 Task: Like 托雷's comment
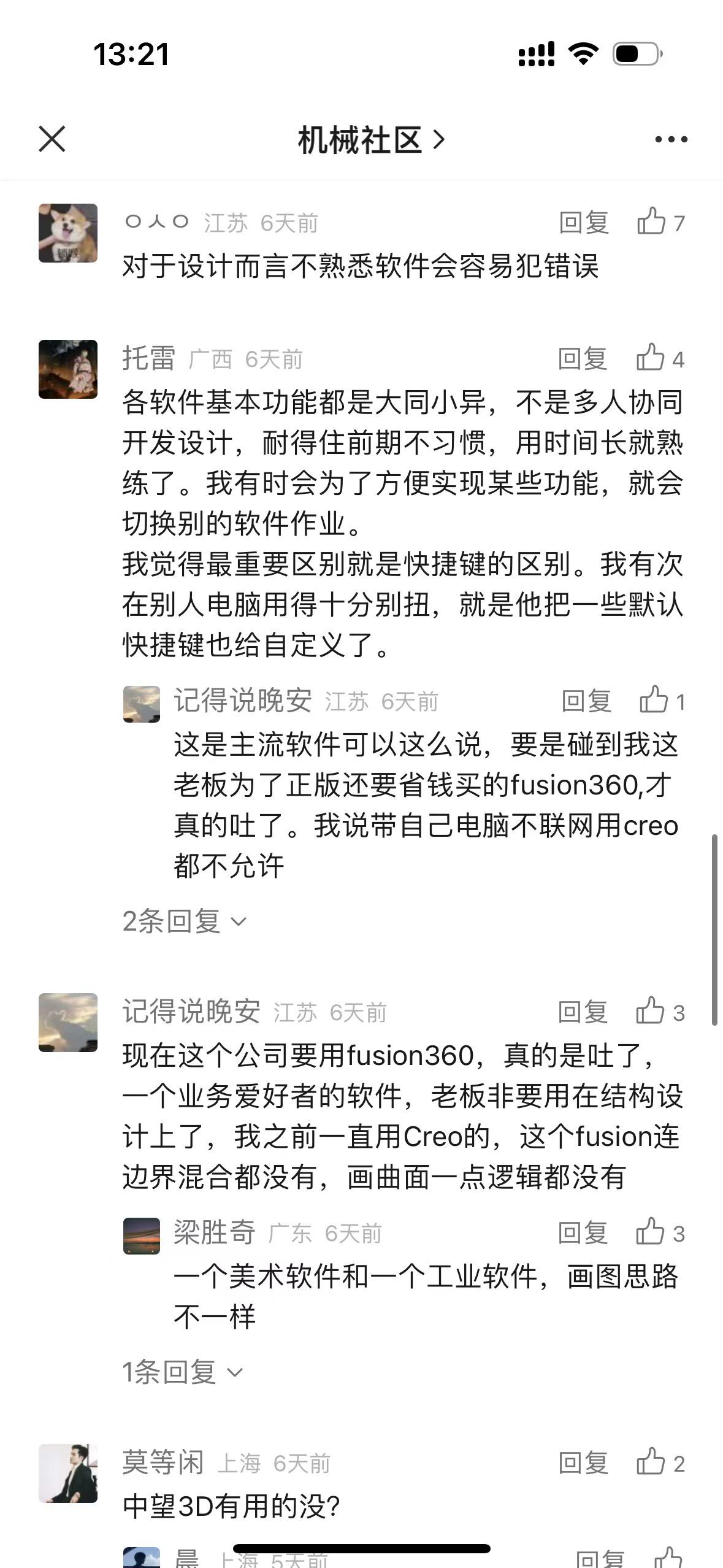(x=659, y=358)
